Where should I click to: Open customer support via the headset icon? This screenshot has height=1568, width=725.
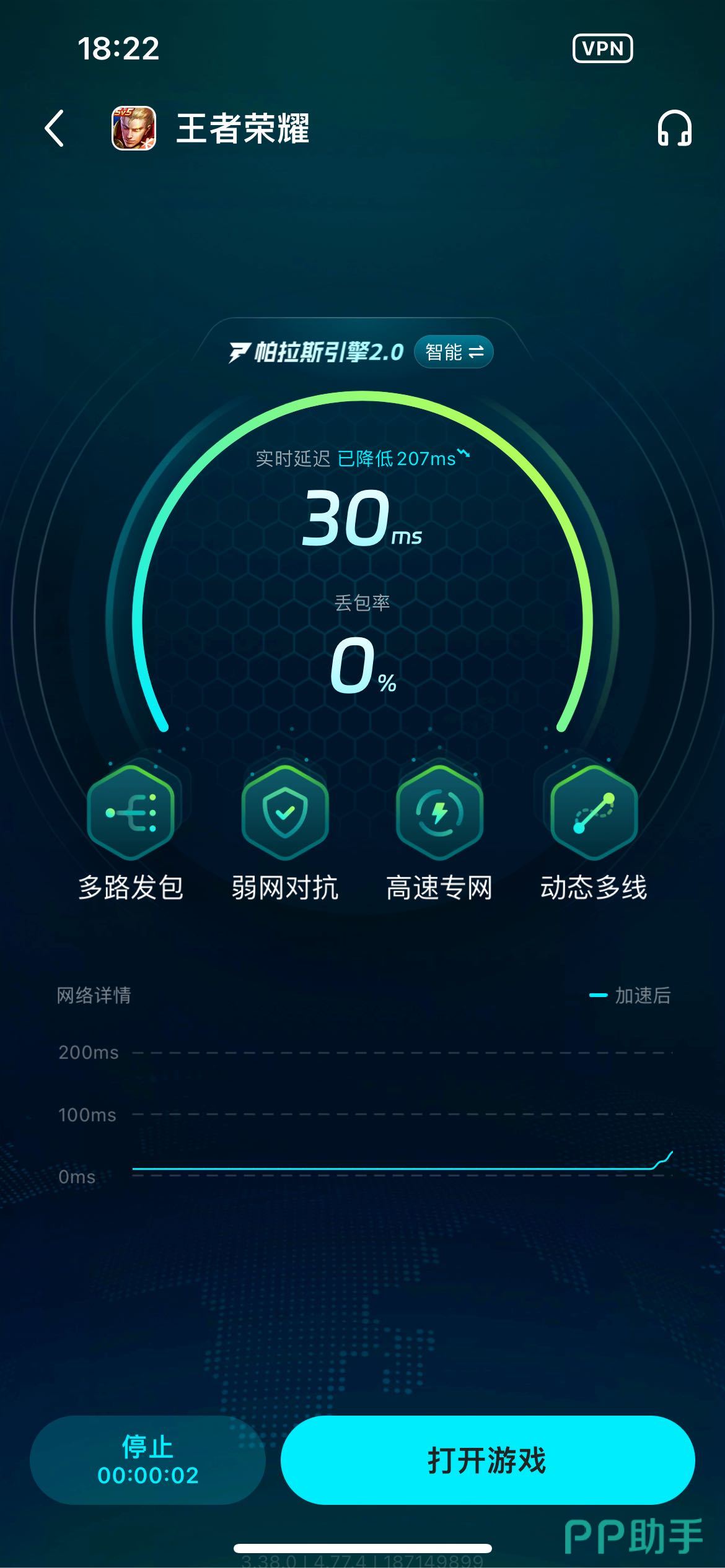pyautogui.click(x=674, y=128)
